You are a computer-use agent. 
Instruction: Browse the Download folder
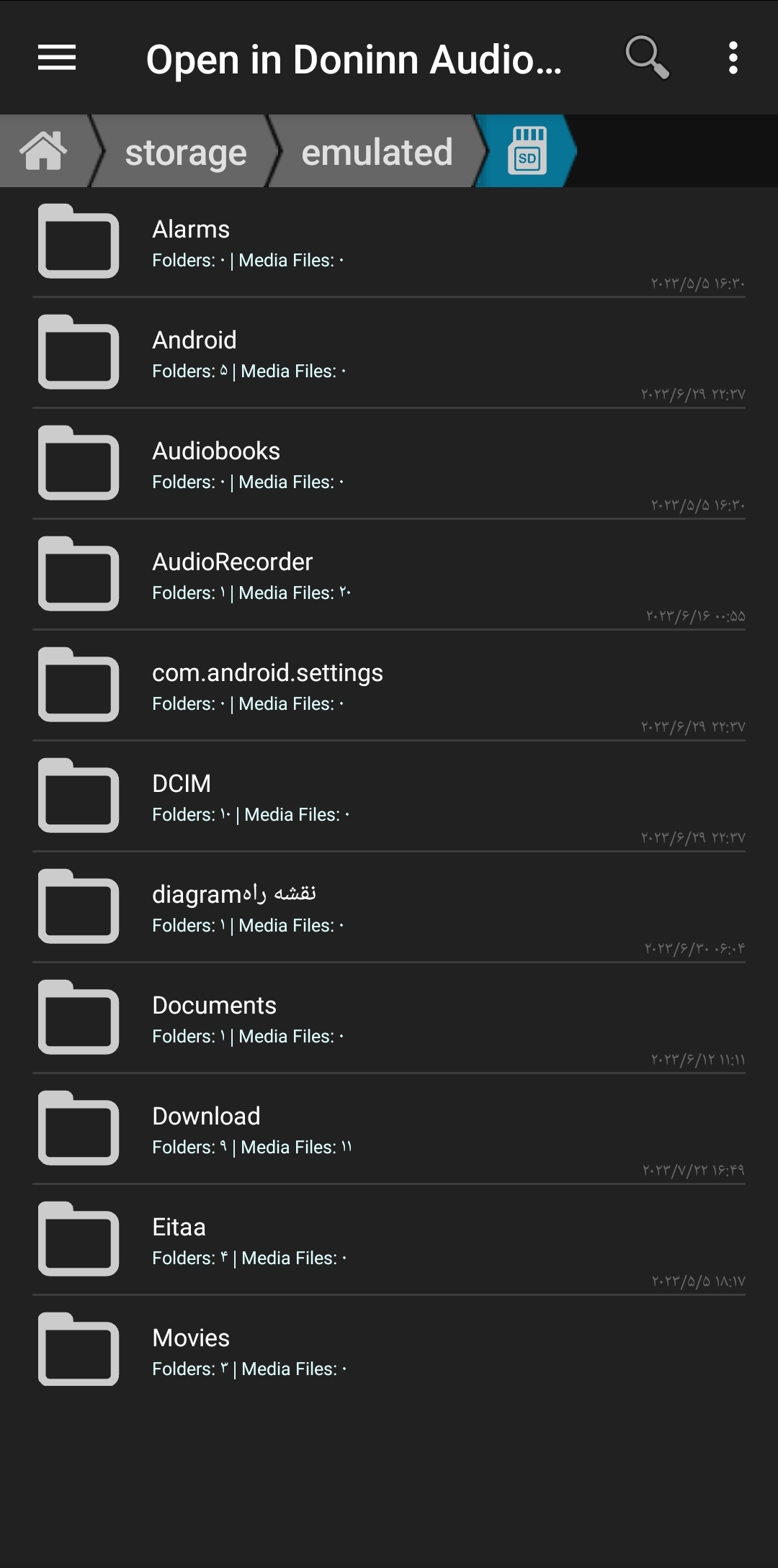pos(389,1129)
